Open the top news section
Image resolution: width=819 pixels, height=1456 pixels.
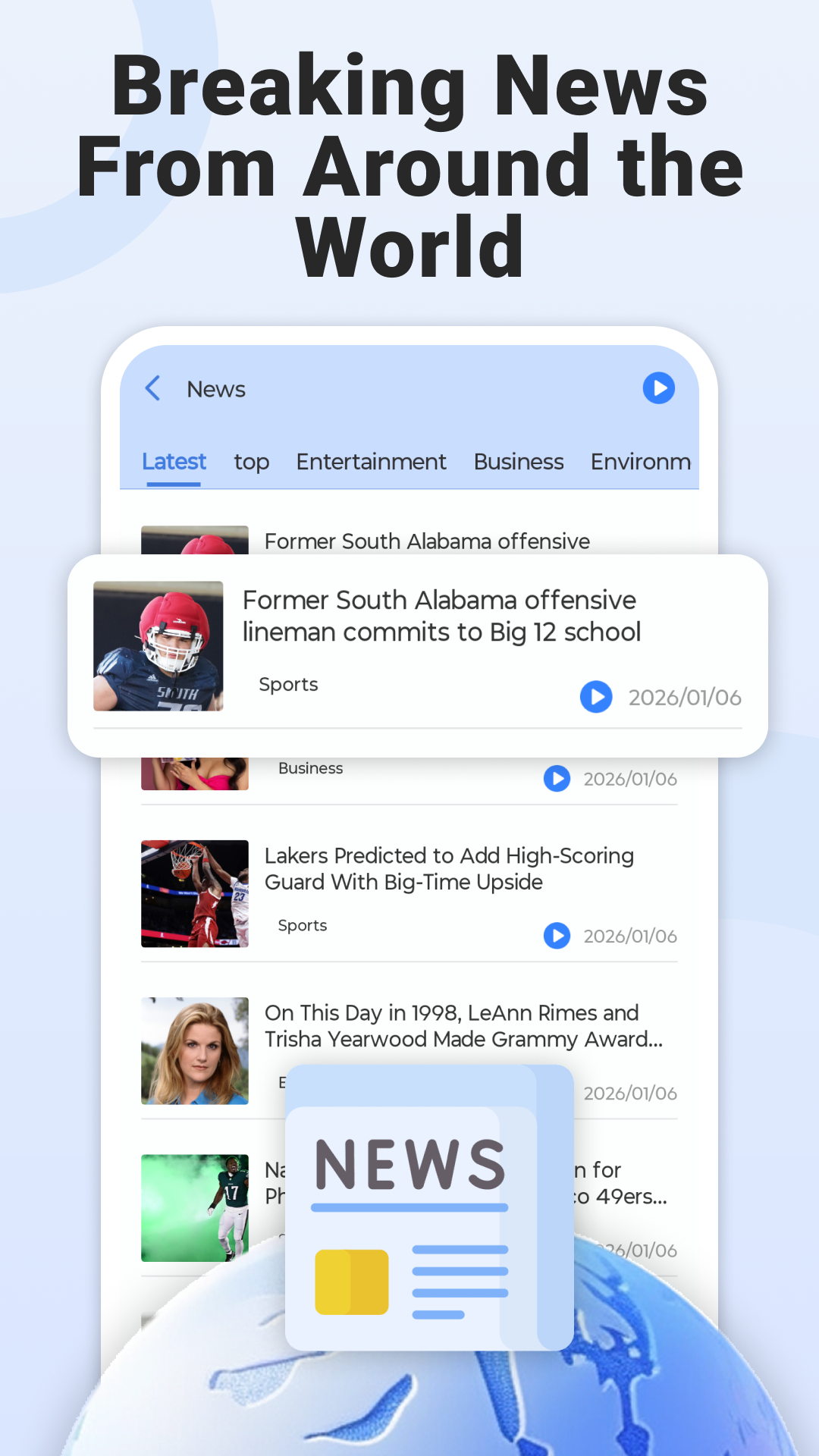click(x=251, y=463)
